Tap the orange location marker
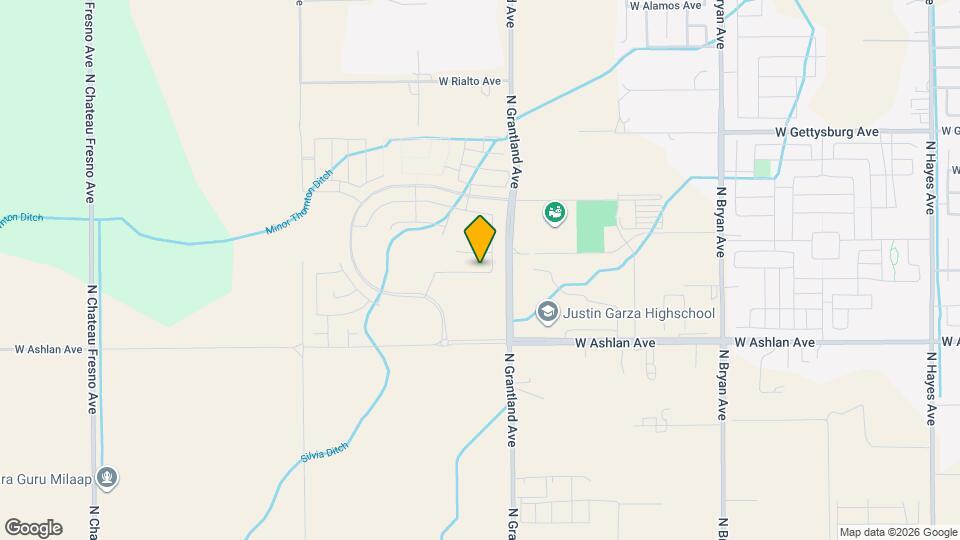The height and width of the screenshot is (540, 960). pos(480,239)
